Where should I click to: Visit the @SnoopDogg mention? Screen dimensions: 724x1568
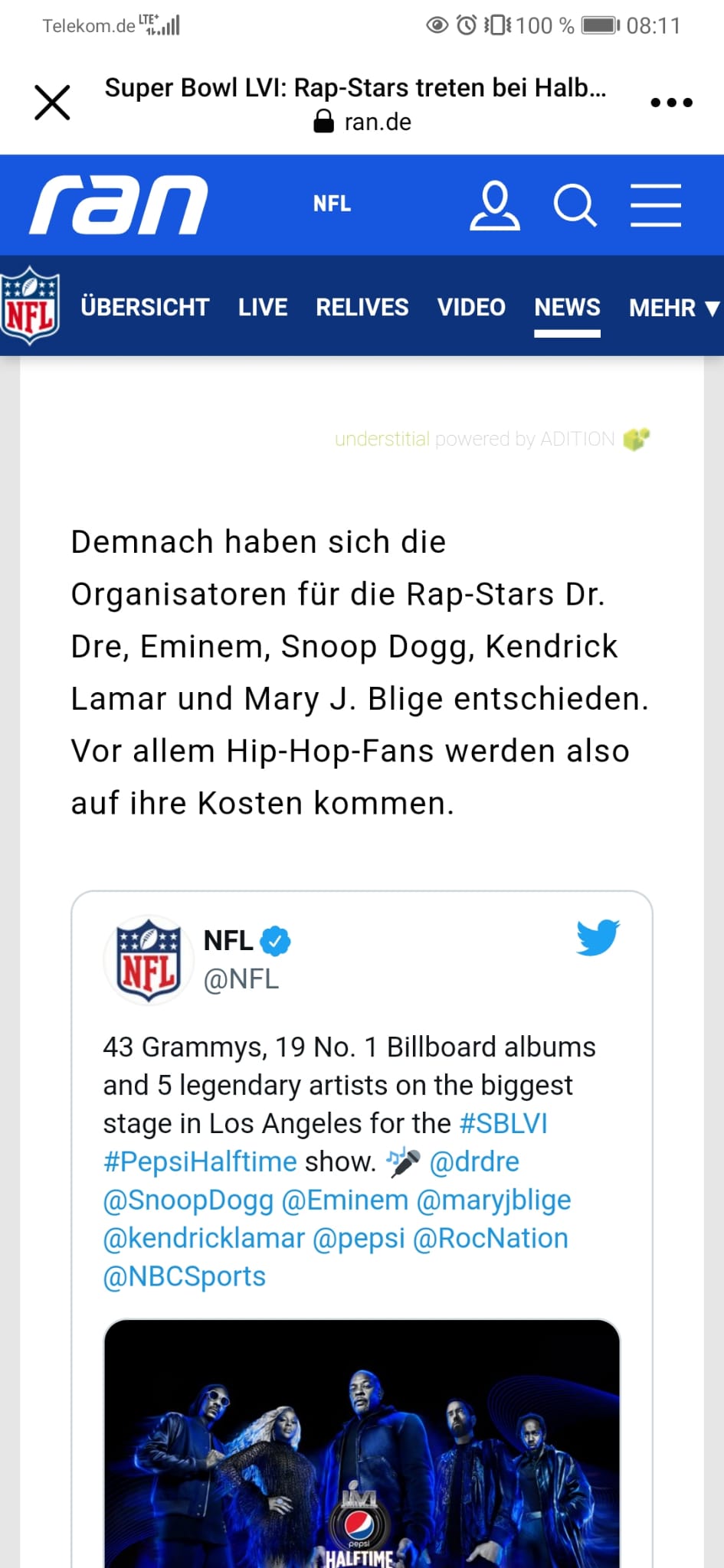188,1200
